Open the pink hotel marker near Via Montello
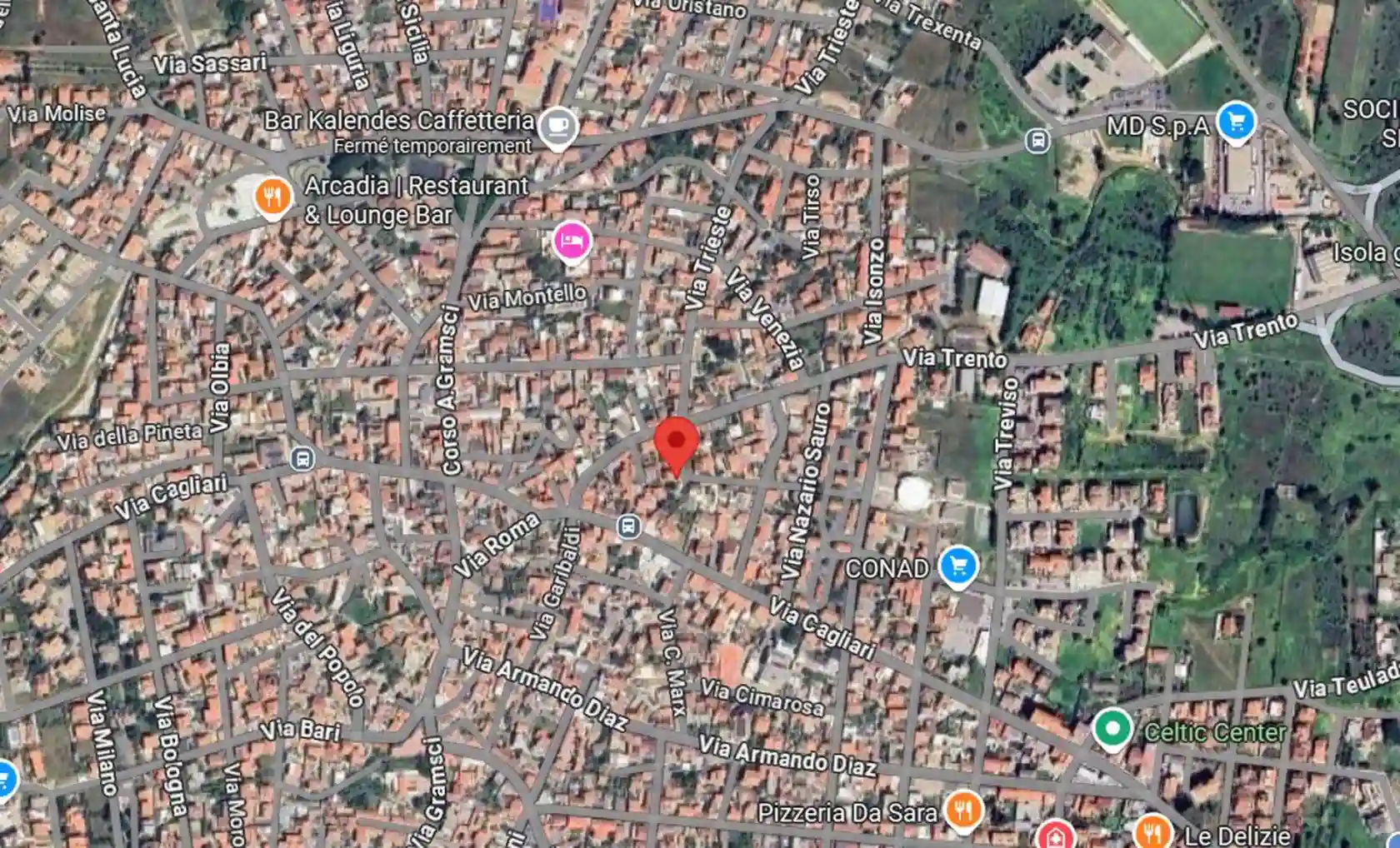The image size is (1400, 848). (x=572, y=242)
